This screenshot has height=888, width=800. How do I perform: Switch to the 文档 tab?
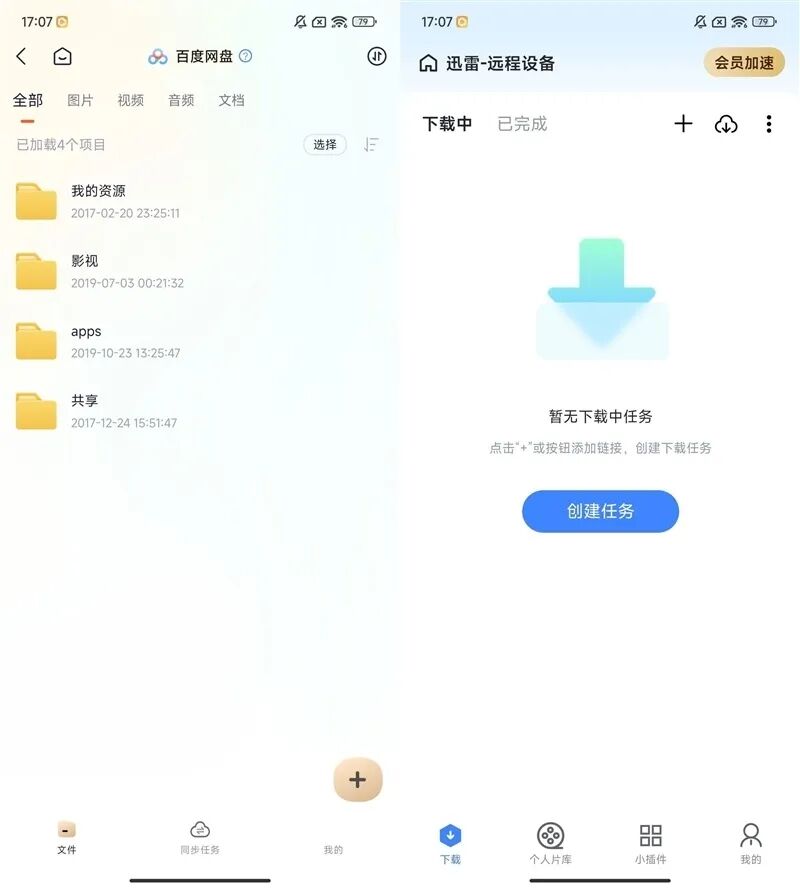231,100
